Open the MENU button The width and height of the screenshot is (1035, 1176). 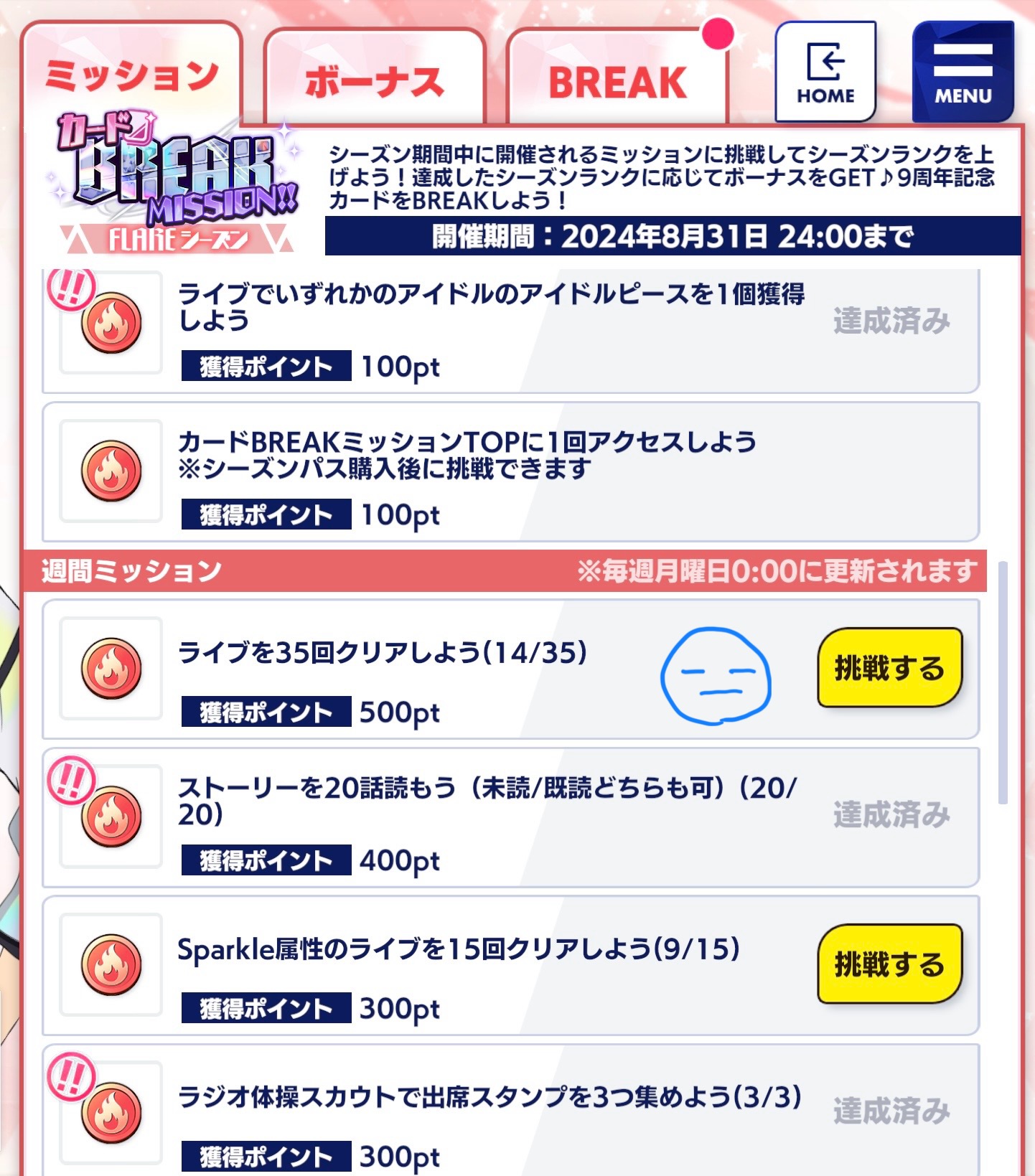[963, 72]
